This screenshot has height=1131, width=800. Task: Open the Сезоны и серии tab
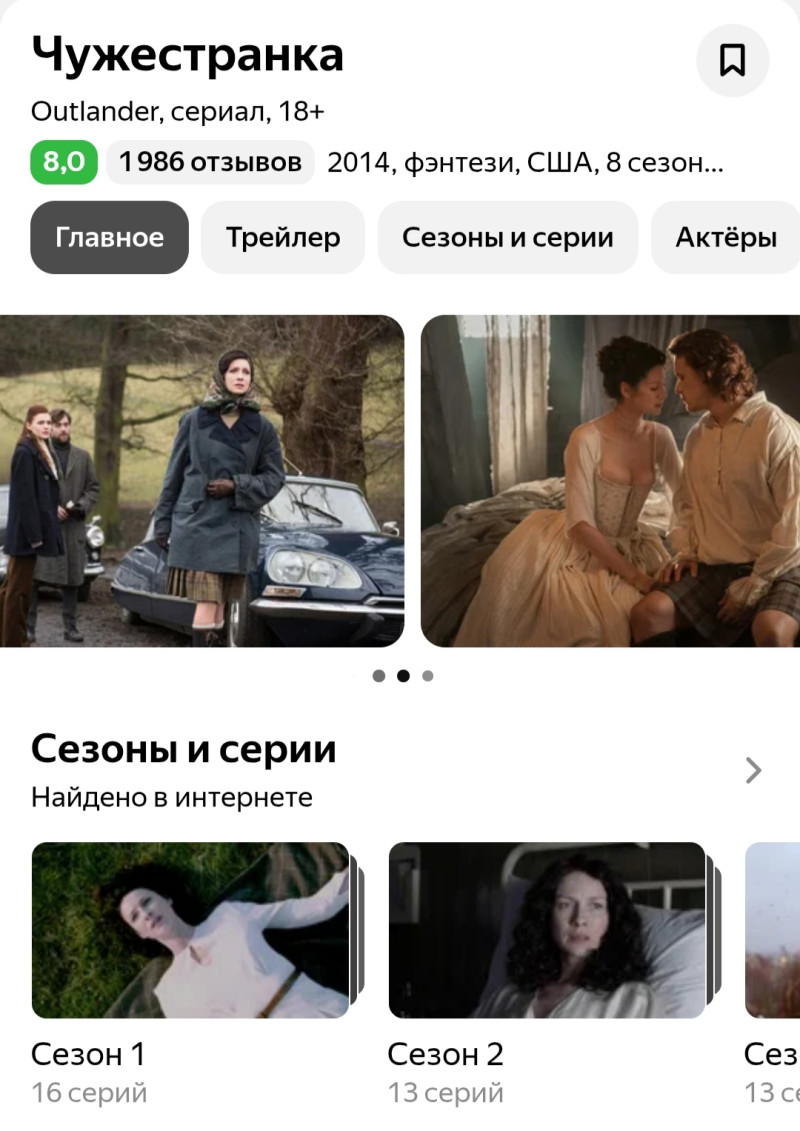click(507, 238)
